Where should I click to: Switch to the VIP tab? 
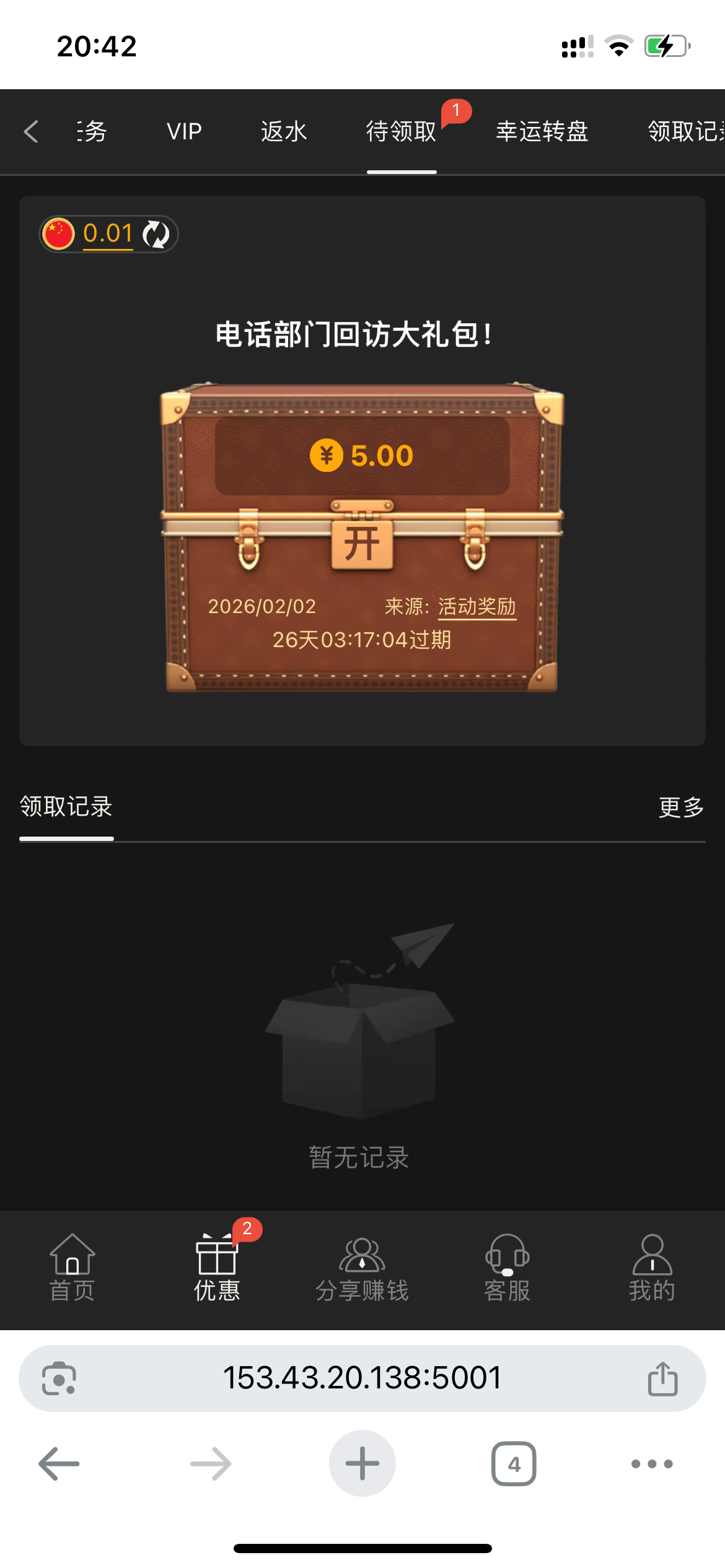click(x=184, y=131)
